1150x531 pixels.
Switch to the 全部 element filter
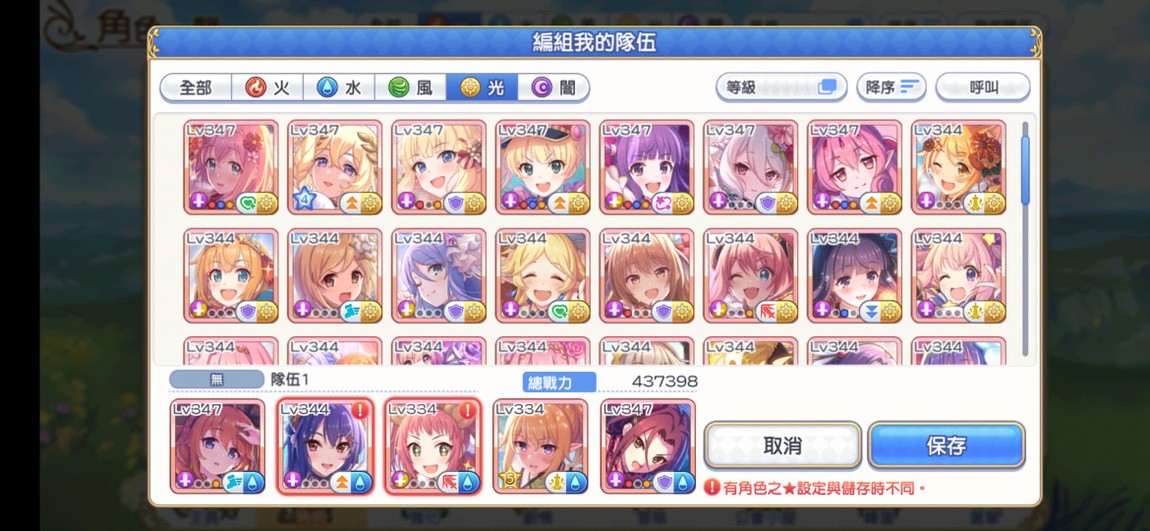coord(196,88)
